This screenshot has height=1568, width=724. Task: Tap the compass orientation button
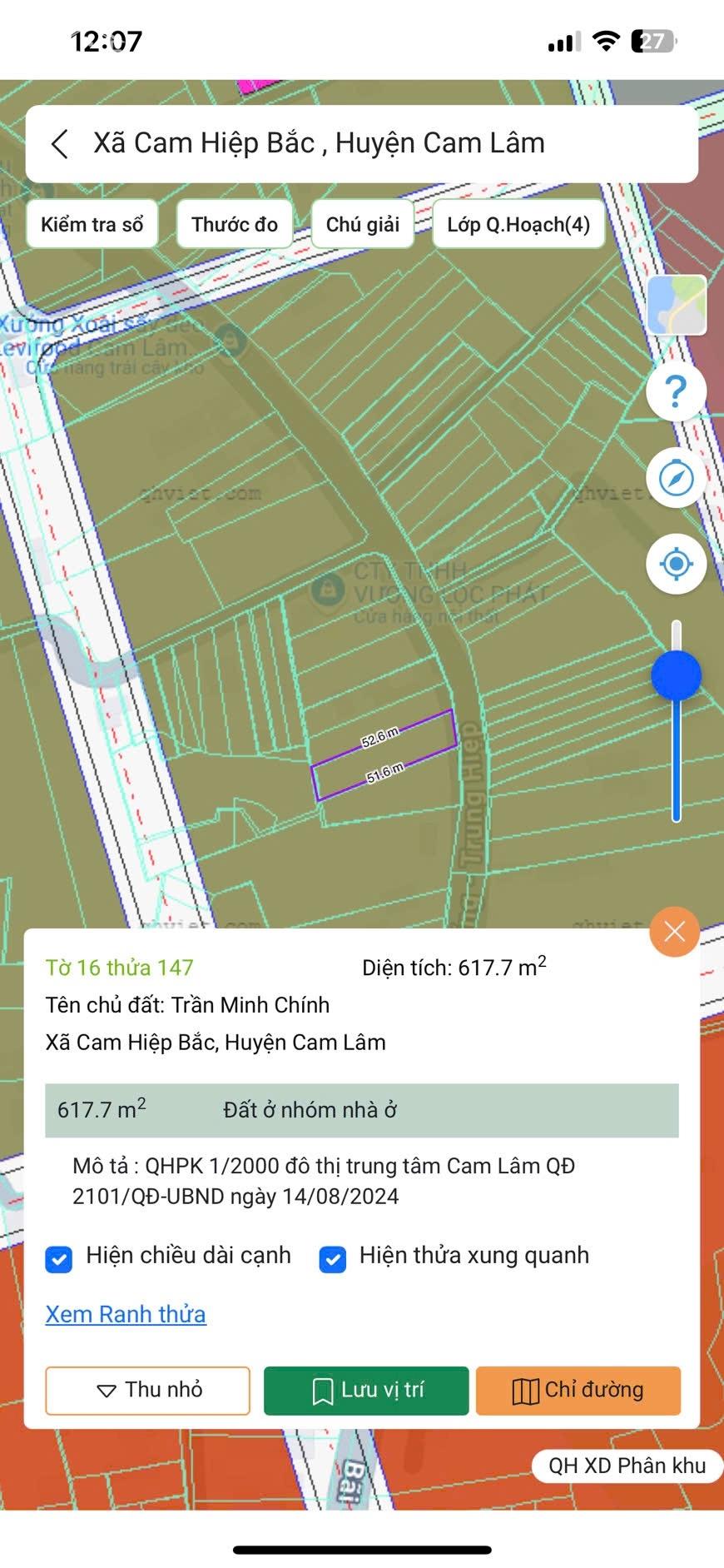click(x=677, y=478)
